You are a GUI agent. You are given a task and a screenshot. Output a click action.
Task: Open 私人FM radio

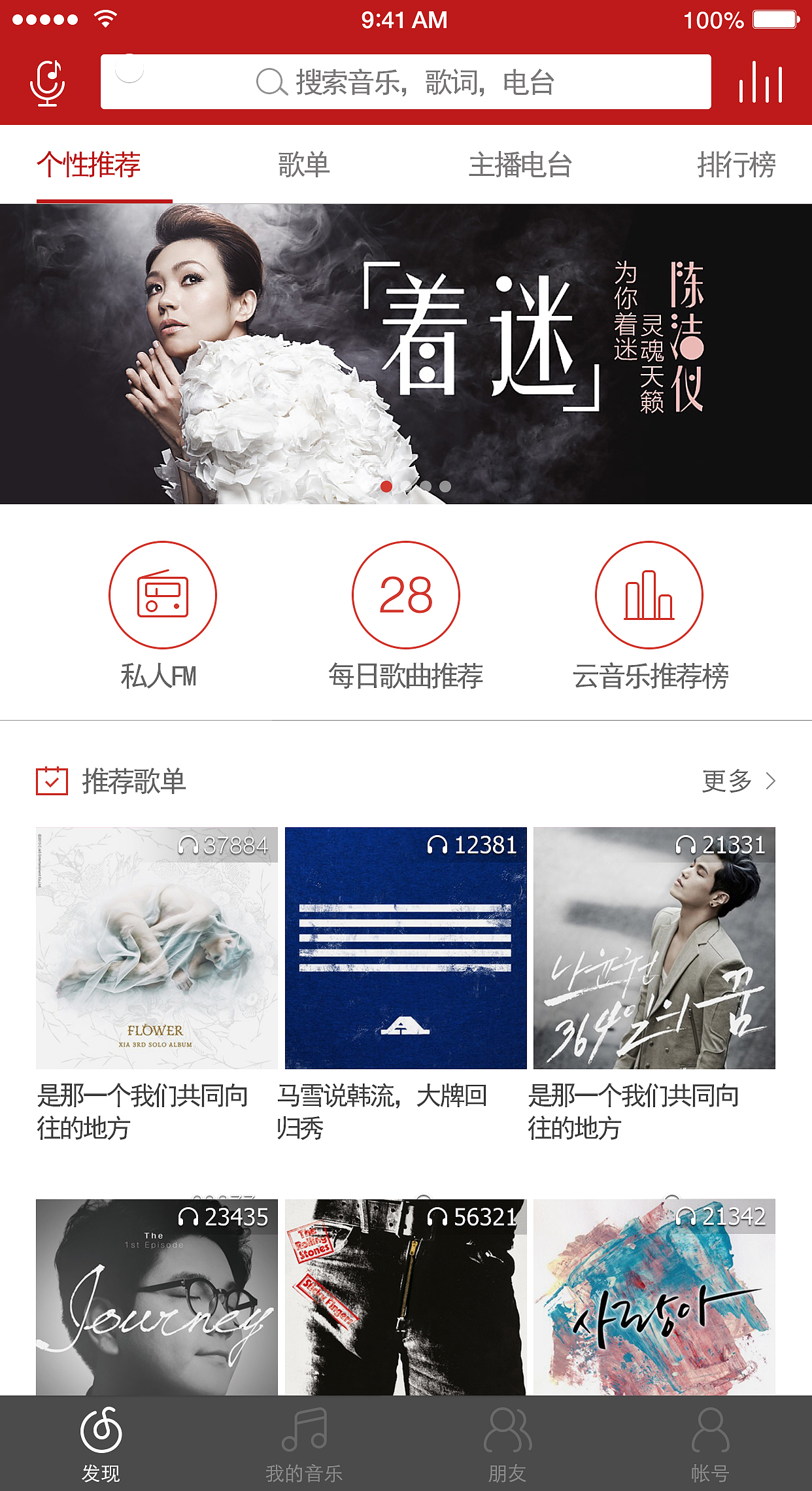[162, 595]
